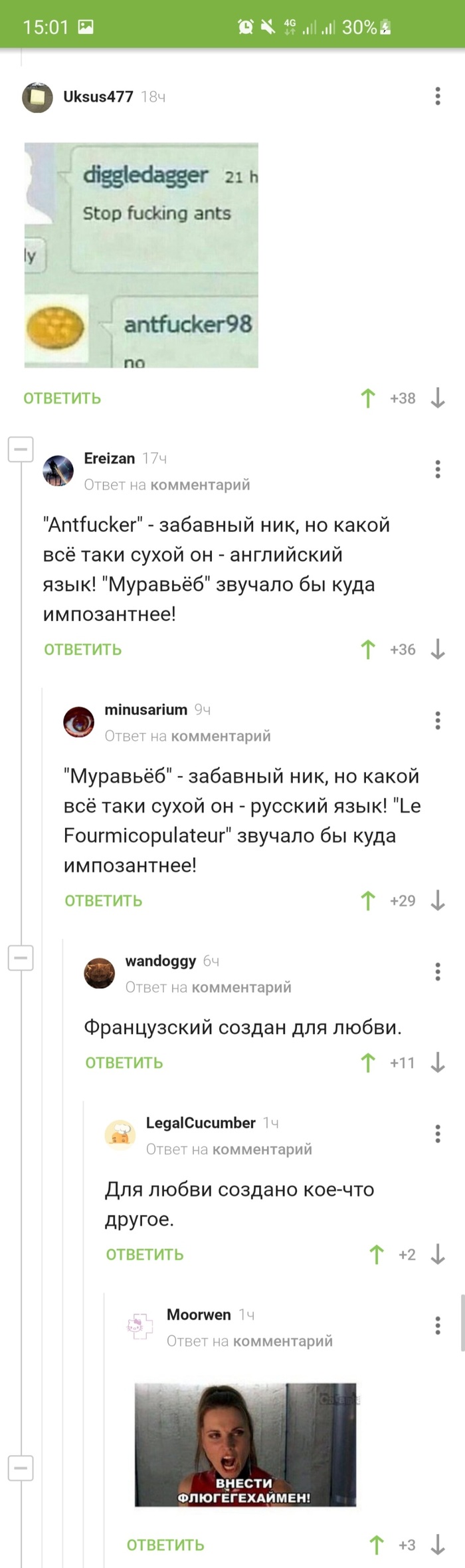Downvote Uksus477's comment
The height and width of the screenshot is (1568, 465).
pos(437,398)
